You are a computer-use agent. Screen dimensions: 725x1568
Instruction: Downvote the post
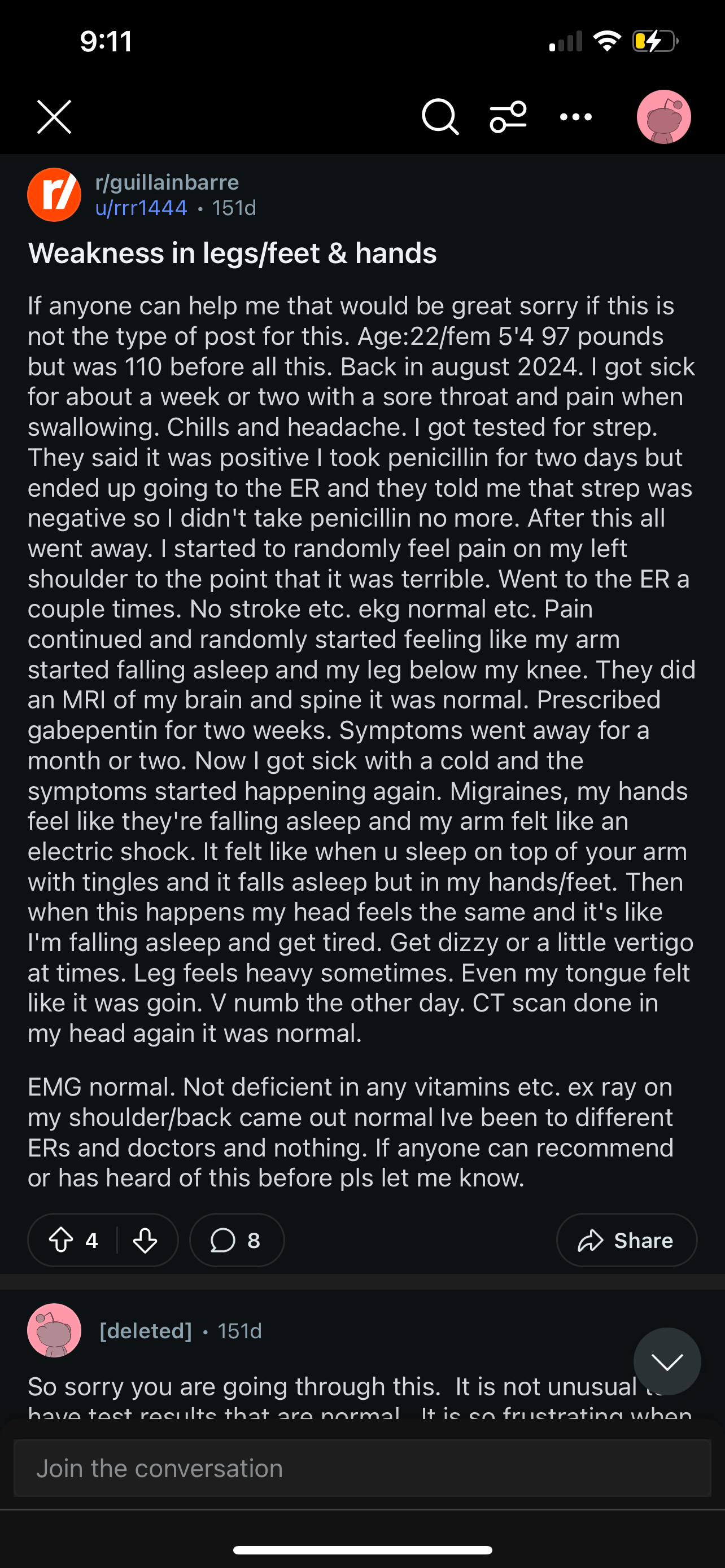(x=145, y=1240)
